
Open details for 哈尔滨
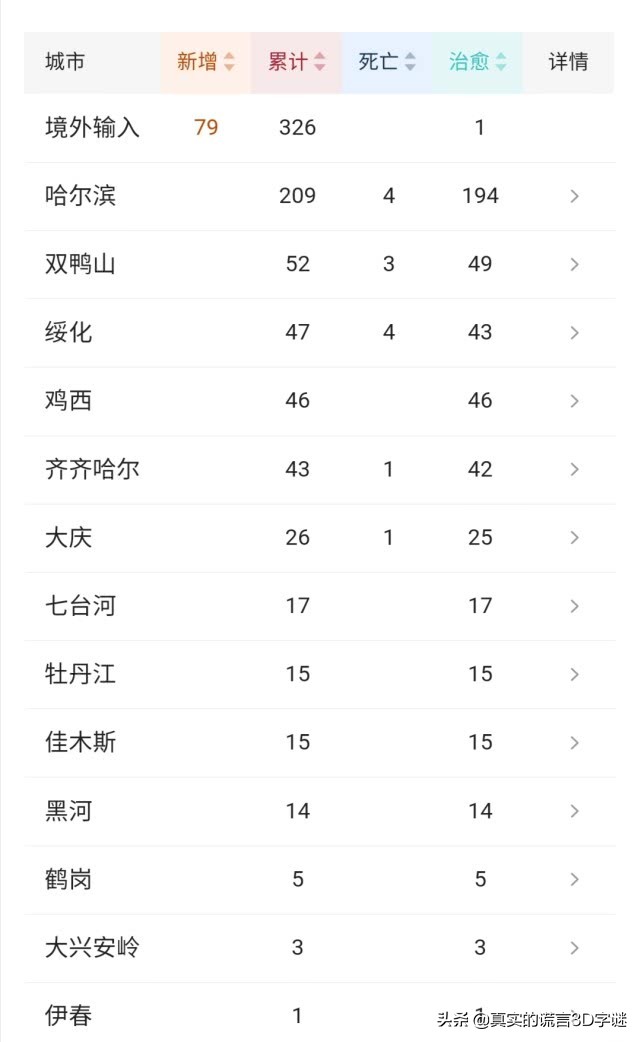pyautogui.click(x=575, y=196)
